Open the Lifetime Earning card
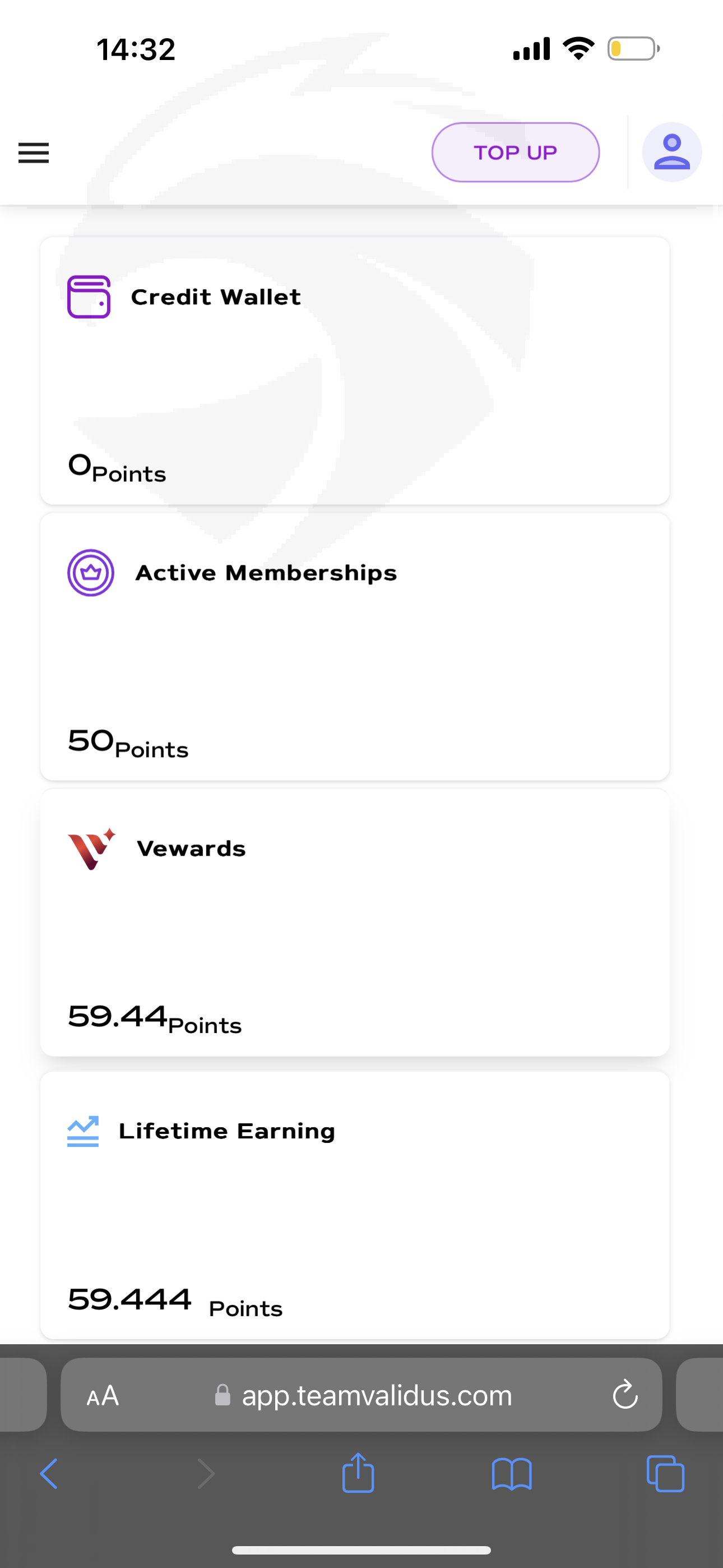 tap(355, 1205)
